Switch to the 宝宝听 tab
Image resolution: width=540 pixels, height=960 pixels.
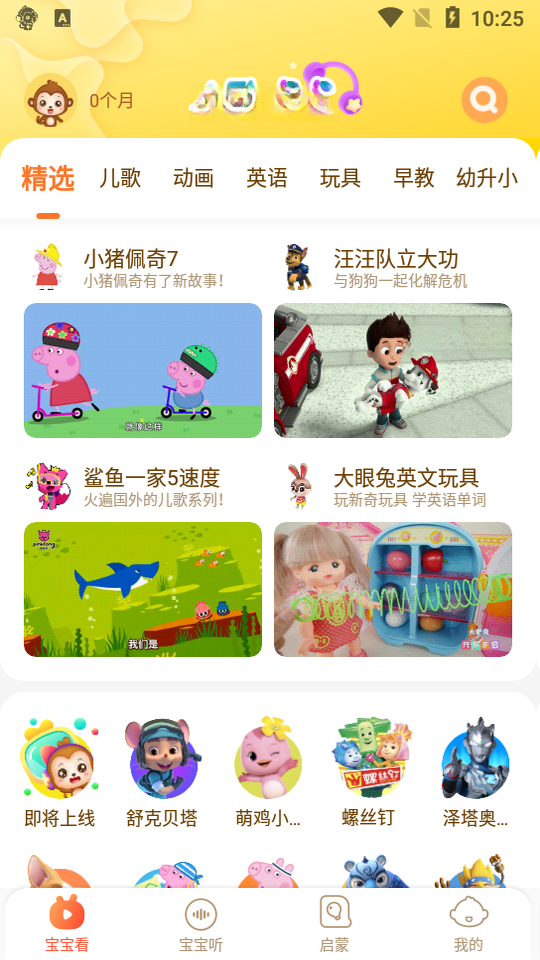coord(201,923)
